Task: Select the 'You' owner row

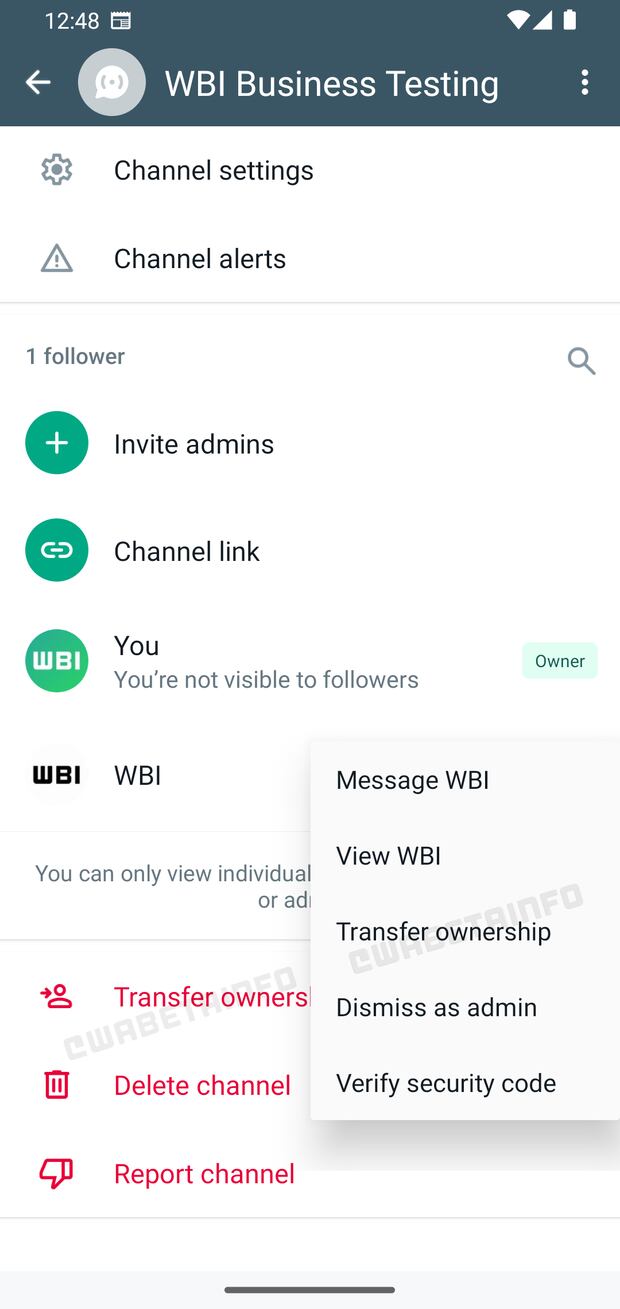Action: [265, 661]
